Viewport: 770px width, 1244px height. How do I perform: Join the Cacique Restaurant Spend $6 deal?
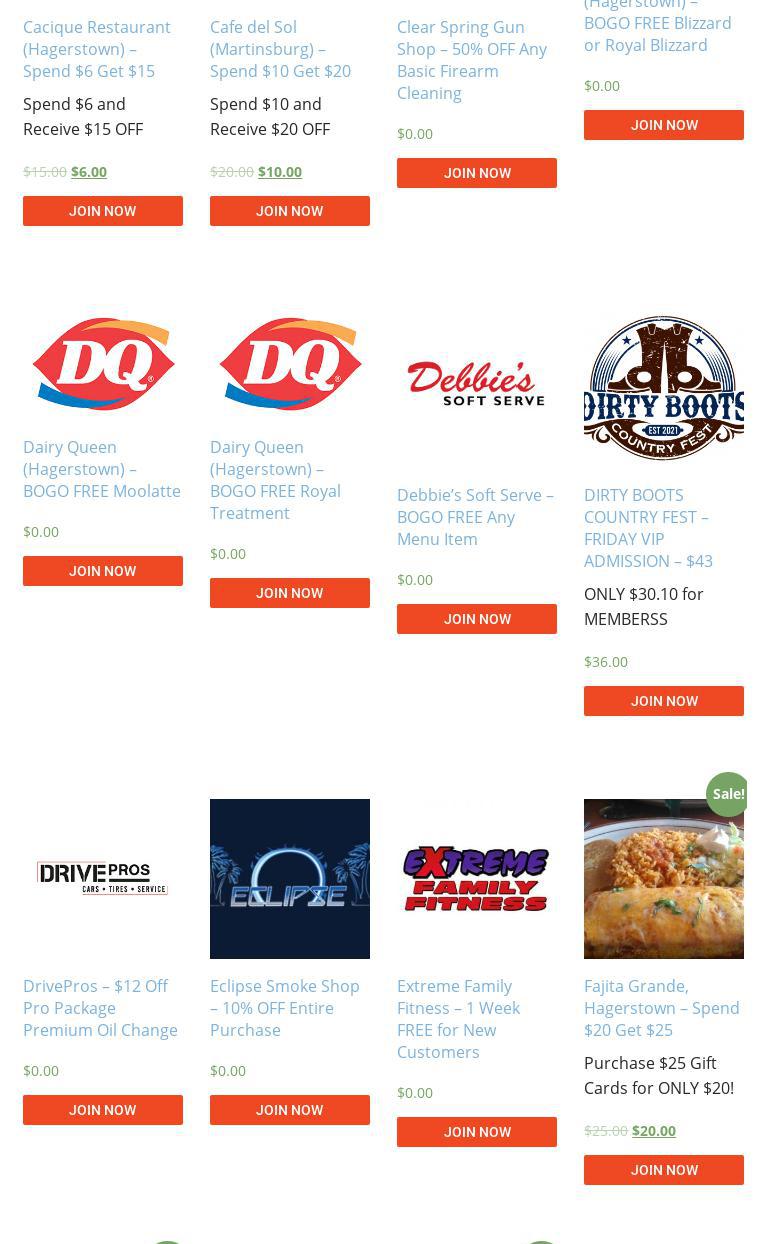coord(103,211)
